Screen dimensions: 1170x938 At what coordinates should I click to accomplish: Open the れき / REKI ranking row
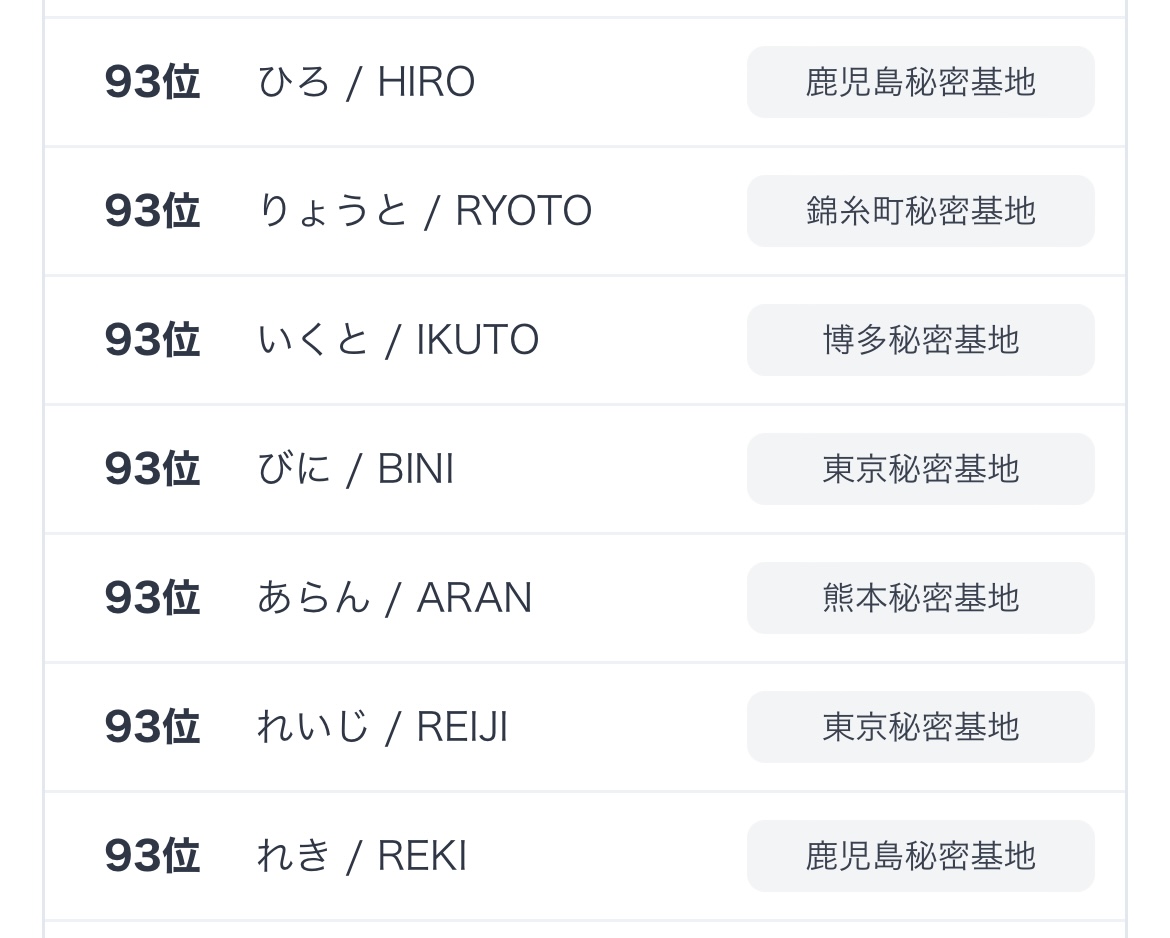tap(362, 856)
